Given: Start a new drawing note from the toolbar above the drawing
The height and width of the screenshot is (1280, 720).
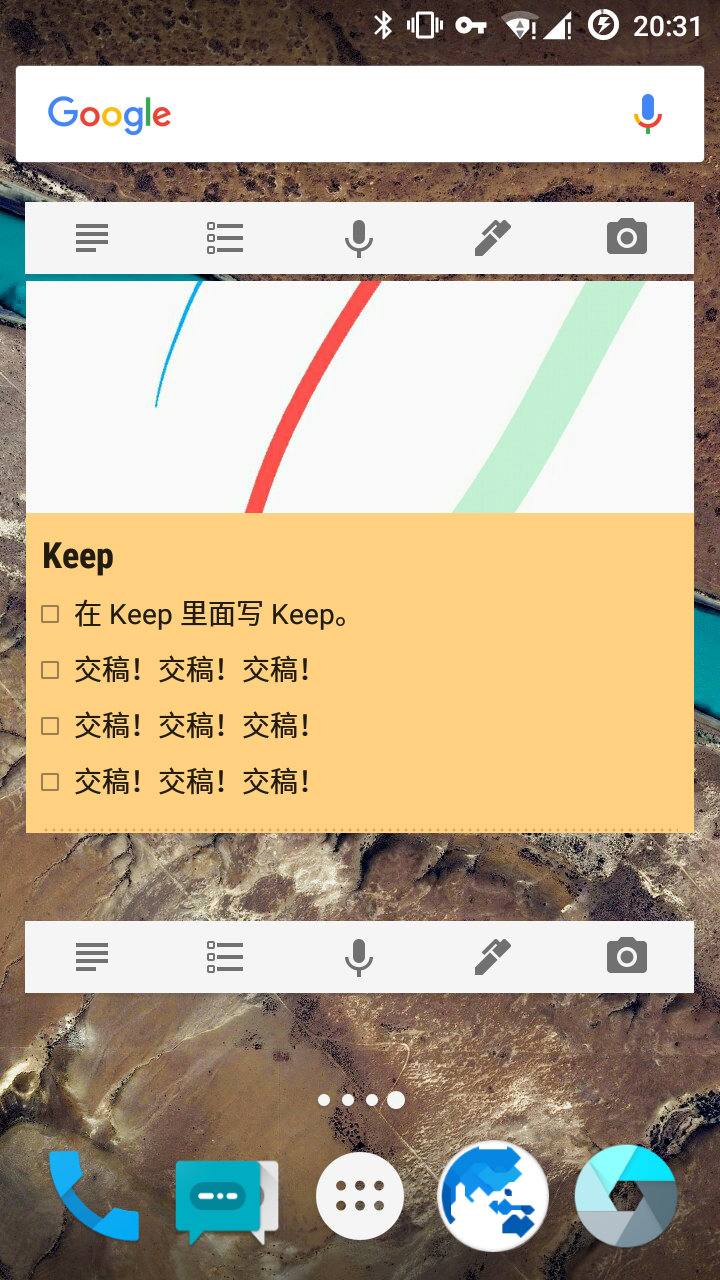Looking at the screenshot, I should pos(492,238).
